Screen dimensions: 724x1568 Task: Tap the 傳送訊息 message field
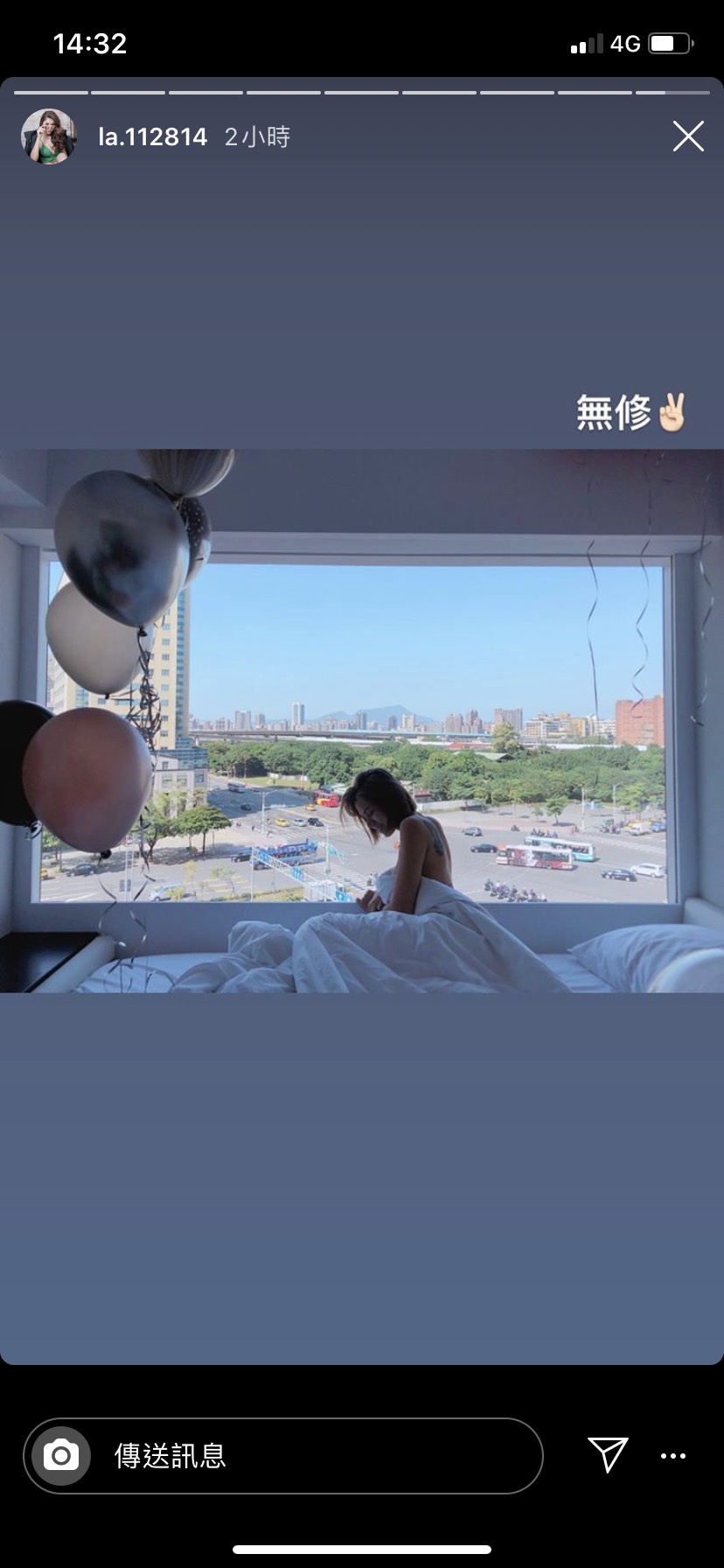tap(315, 1456)
